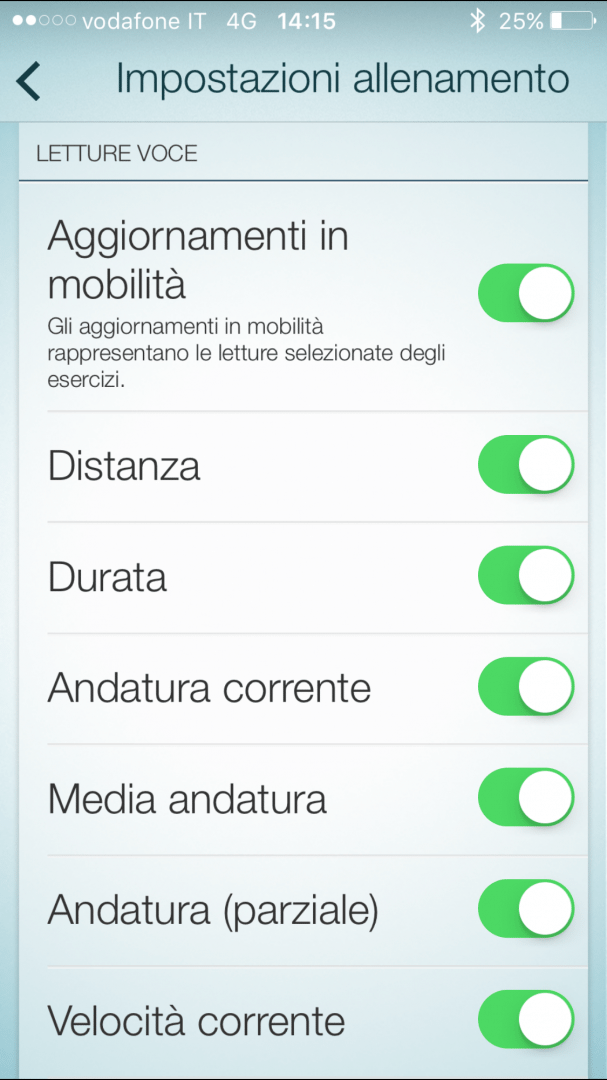Image resolution: width=607 pixels, height=1080 pixels.
Task: Toggle the Velocità corrente switch
Action: (526, 1020)
